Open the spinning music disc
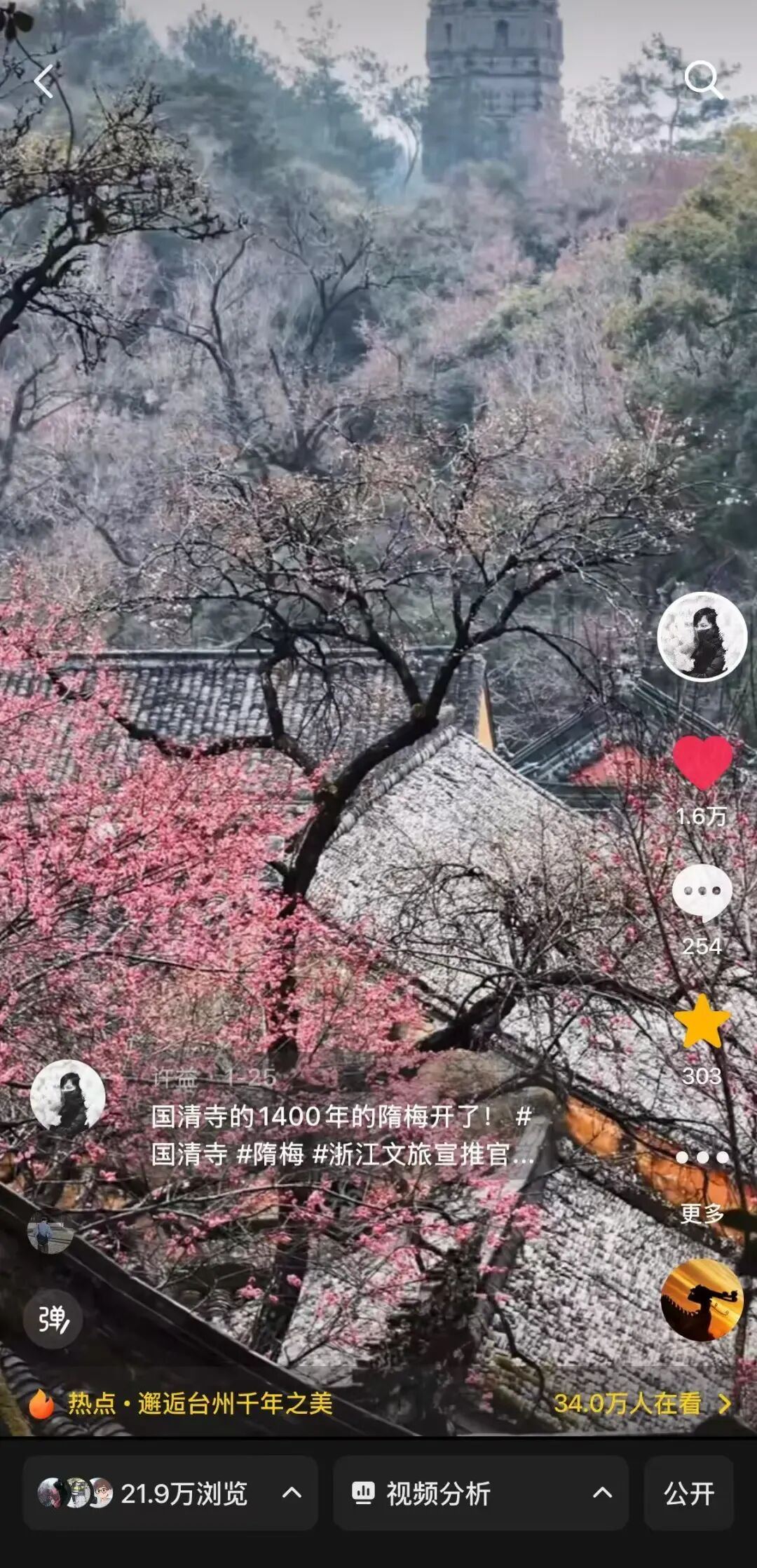The image size is (757, 1568). pos(702,1299)
